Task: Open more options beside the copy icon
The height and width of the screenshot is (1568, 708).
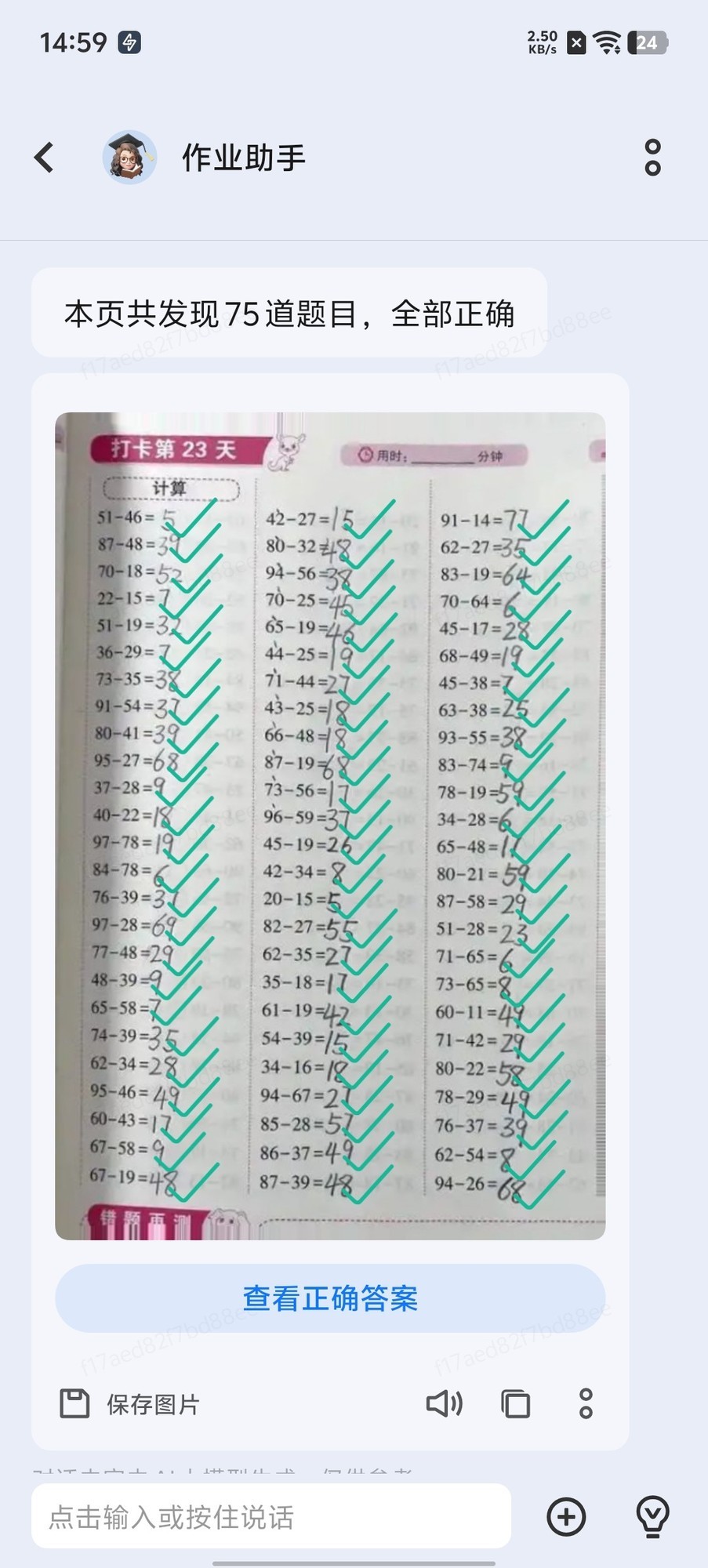Action: (586, 1404)
